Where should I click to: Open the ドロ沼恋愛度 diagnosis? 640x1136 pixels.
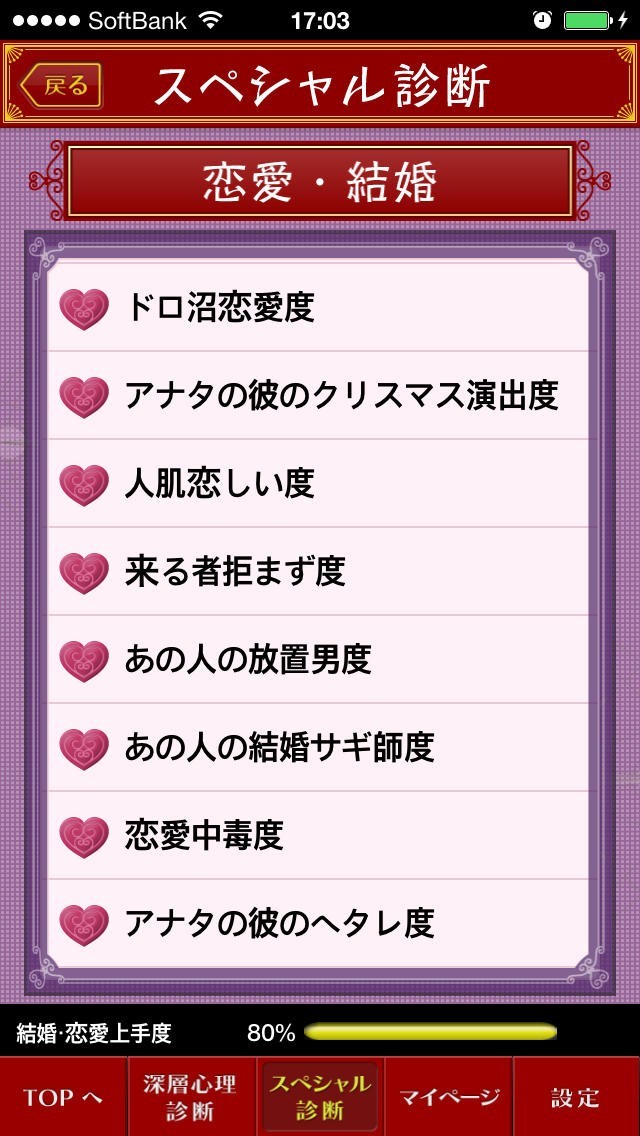pos(318,308)
